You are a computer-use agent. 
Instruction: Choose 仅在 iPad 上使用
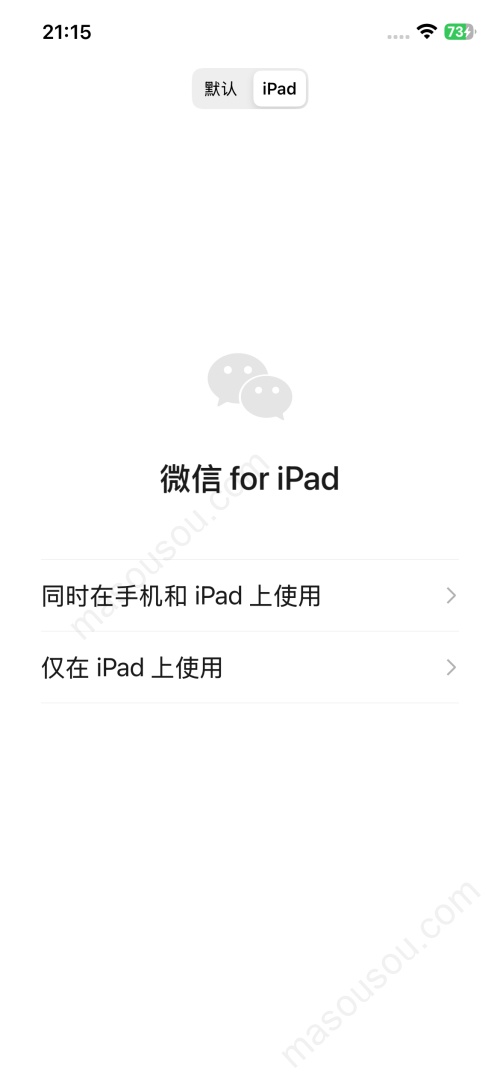(250, 667)
